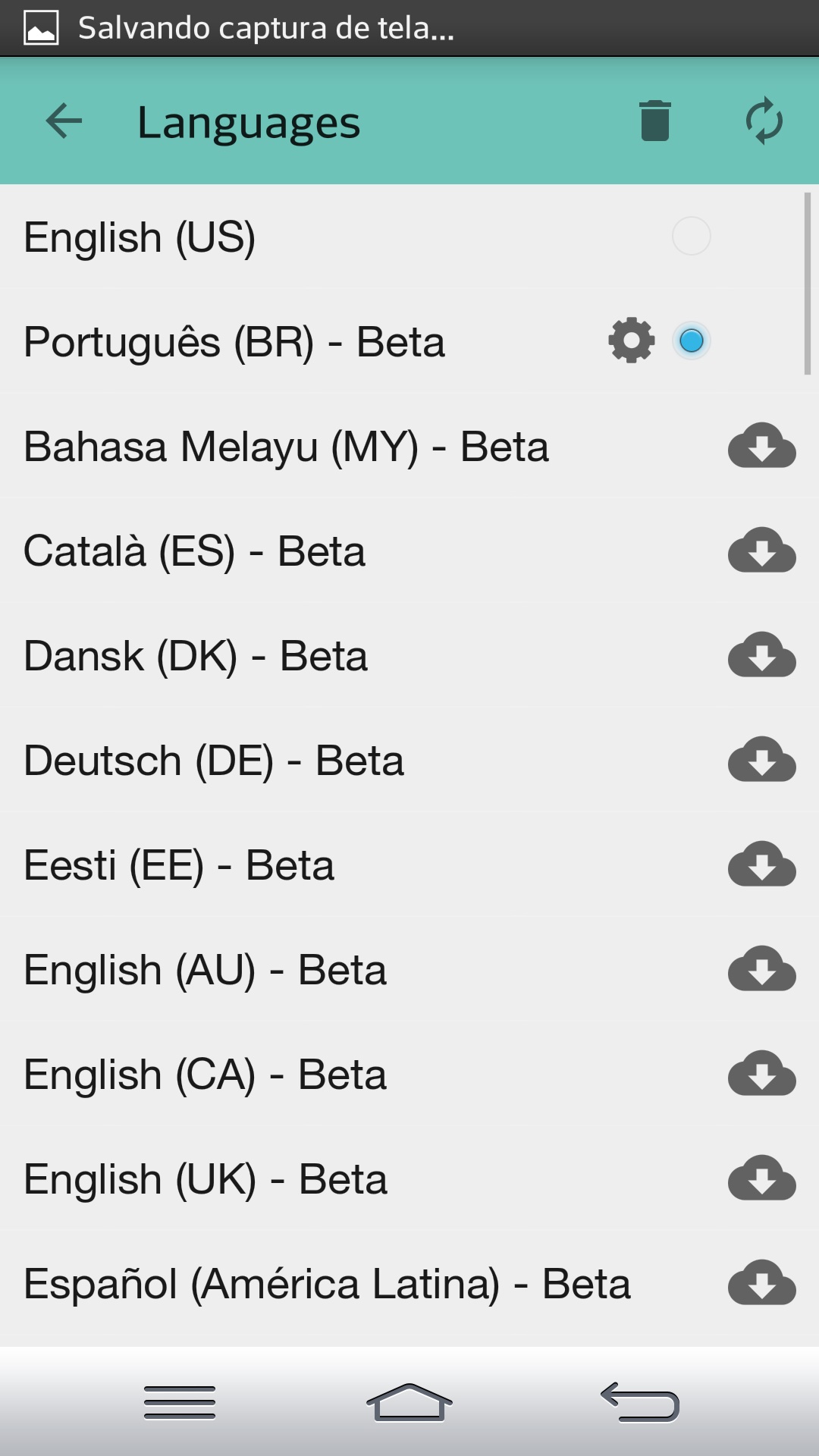Download English (AU) language
This screenshot has width=819, height=1456.
coord(761,968)
